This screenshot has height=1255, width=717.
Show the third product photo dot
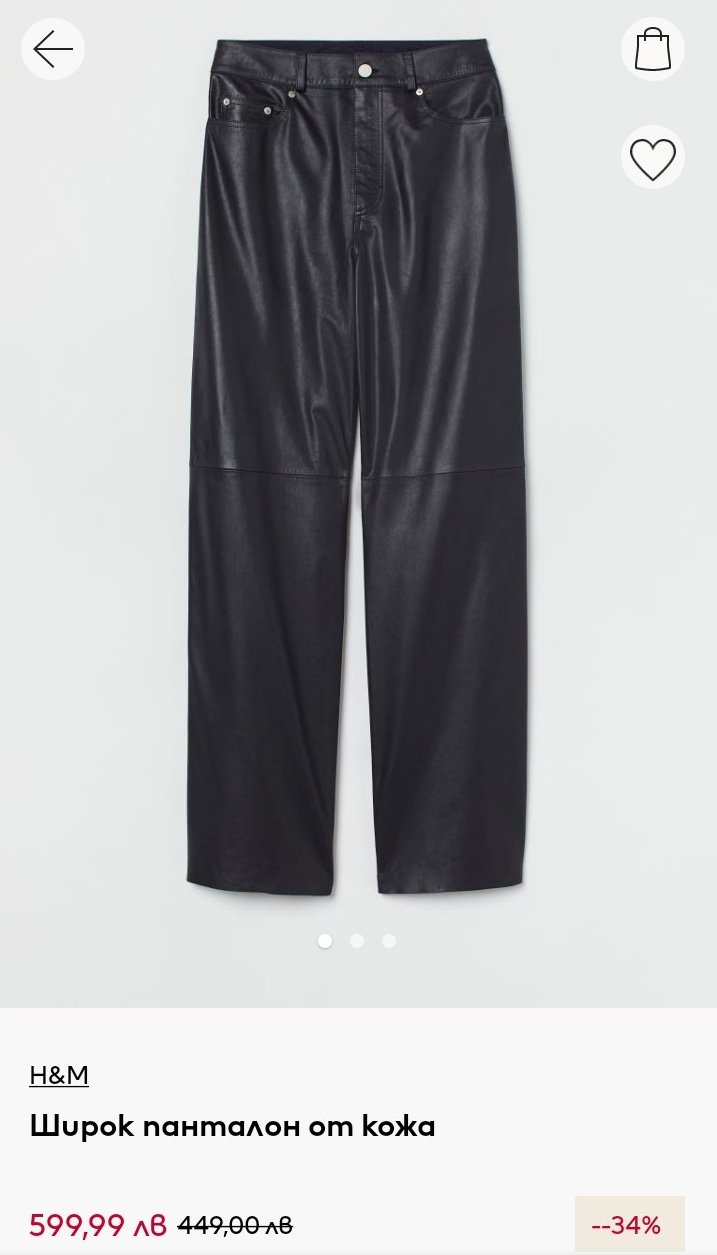[389, 941]
